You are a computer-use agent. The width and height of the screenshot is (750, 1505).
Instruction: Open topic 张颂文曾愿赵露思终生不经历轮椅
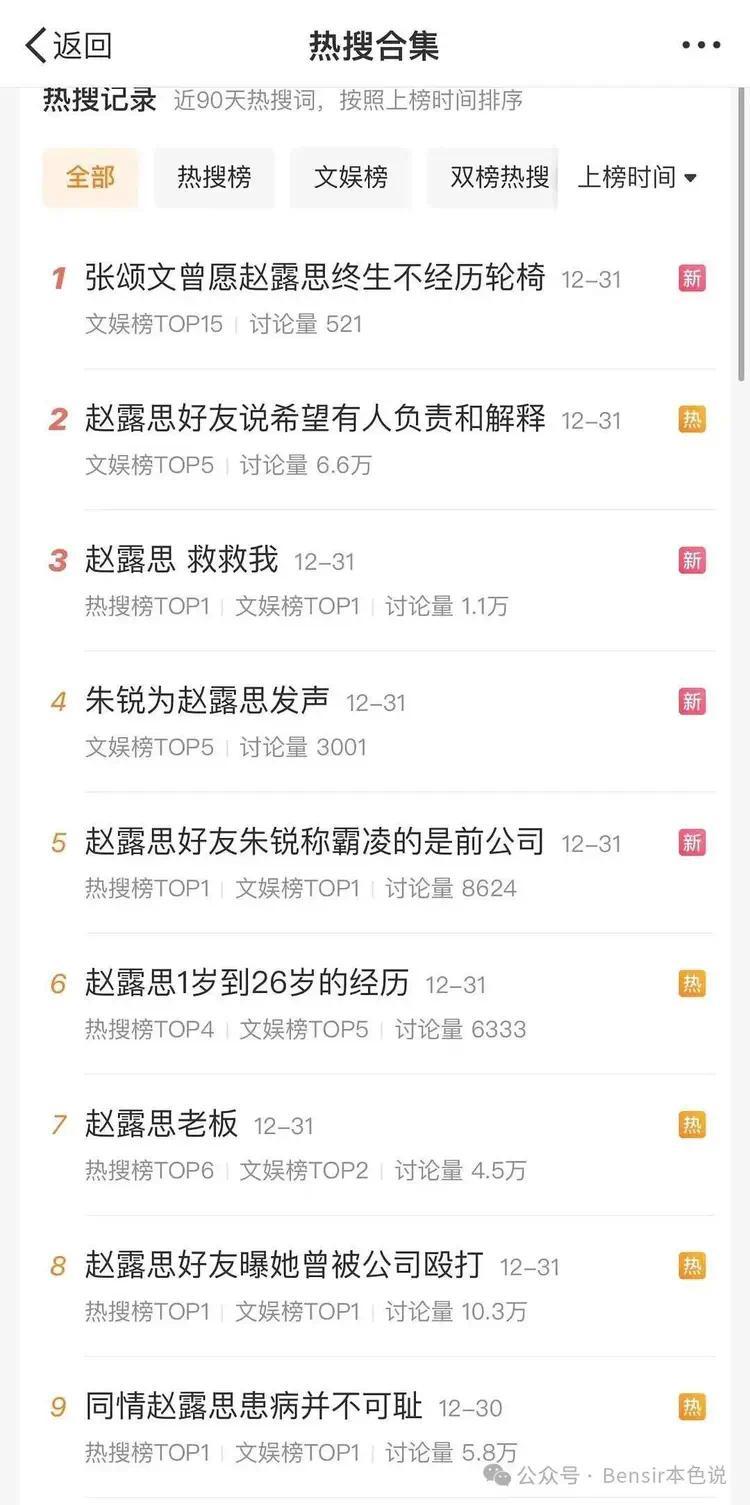315,277
